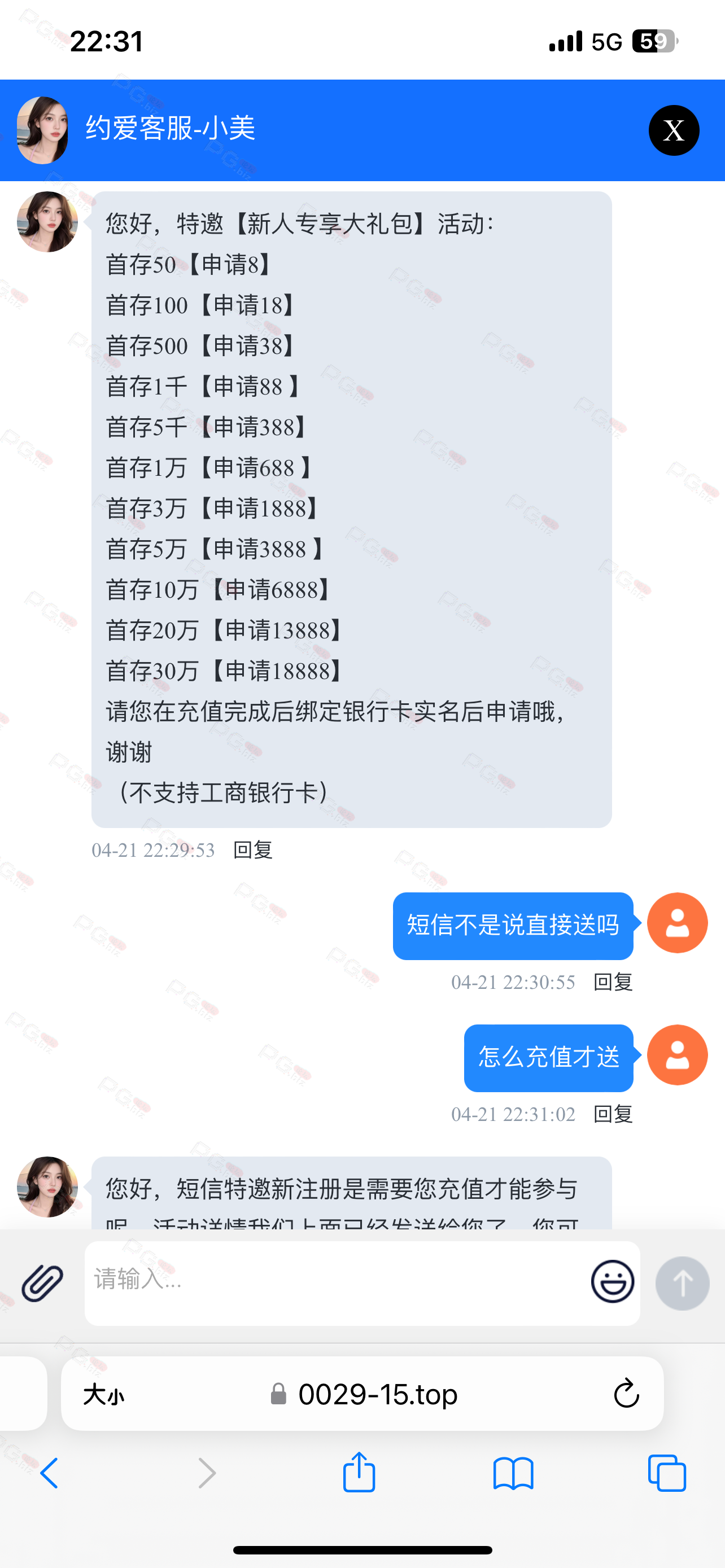Open the 大小 page settings menu

click(x=103, y=1394)
